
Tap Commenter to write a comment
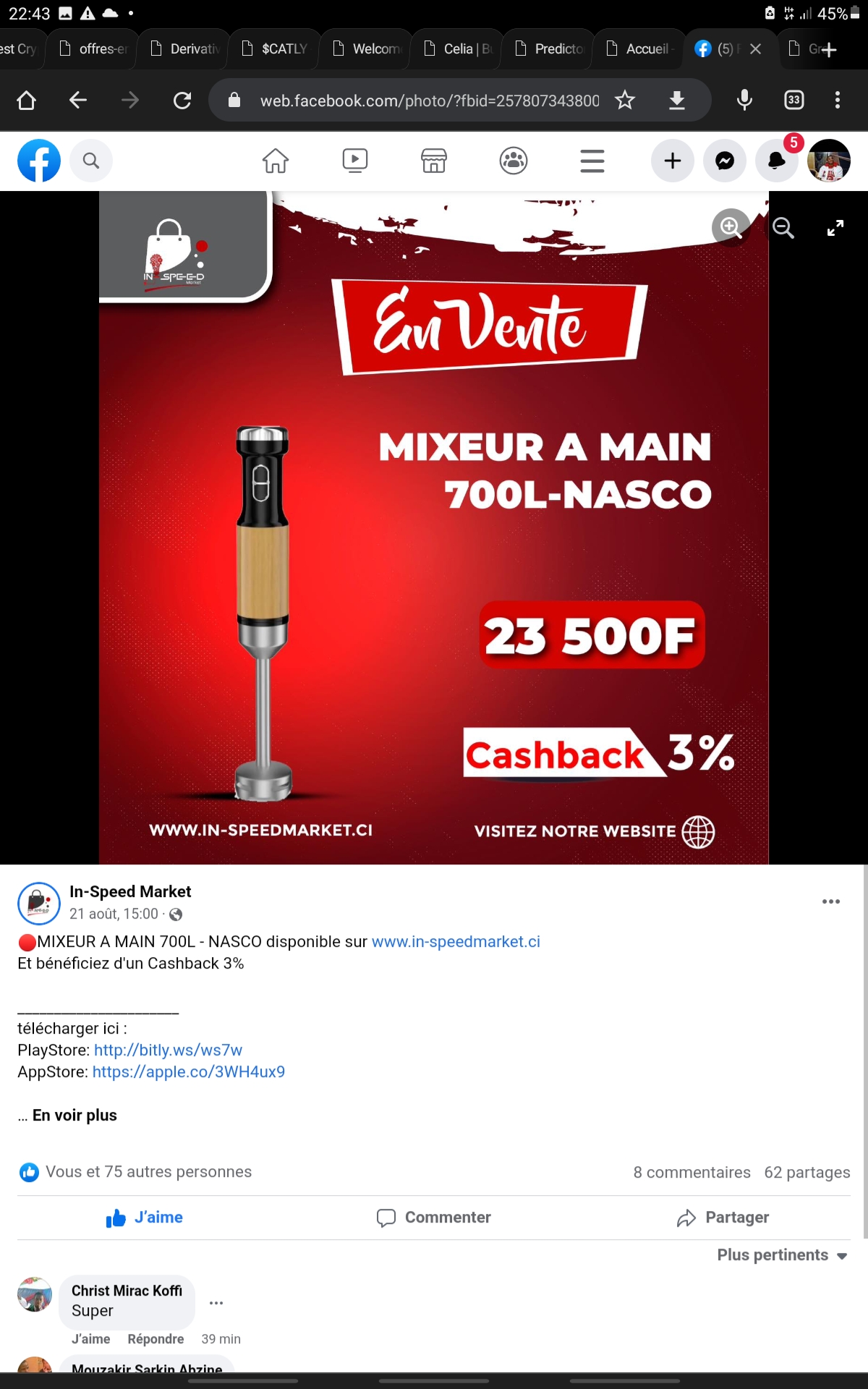434,1218
